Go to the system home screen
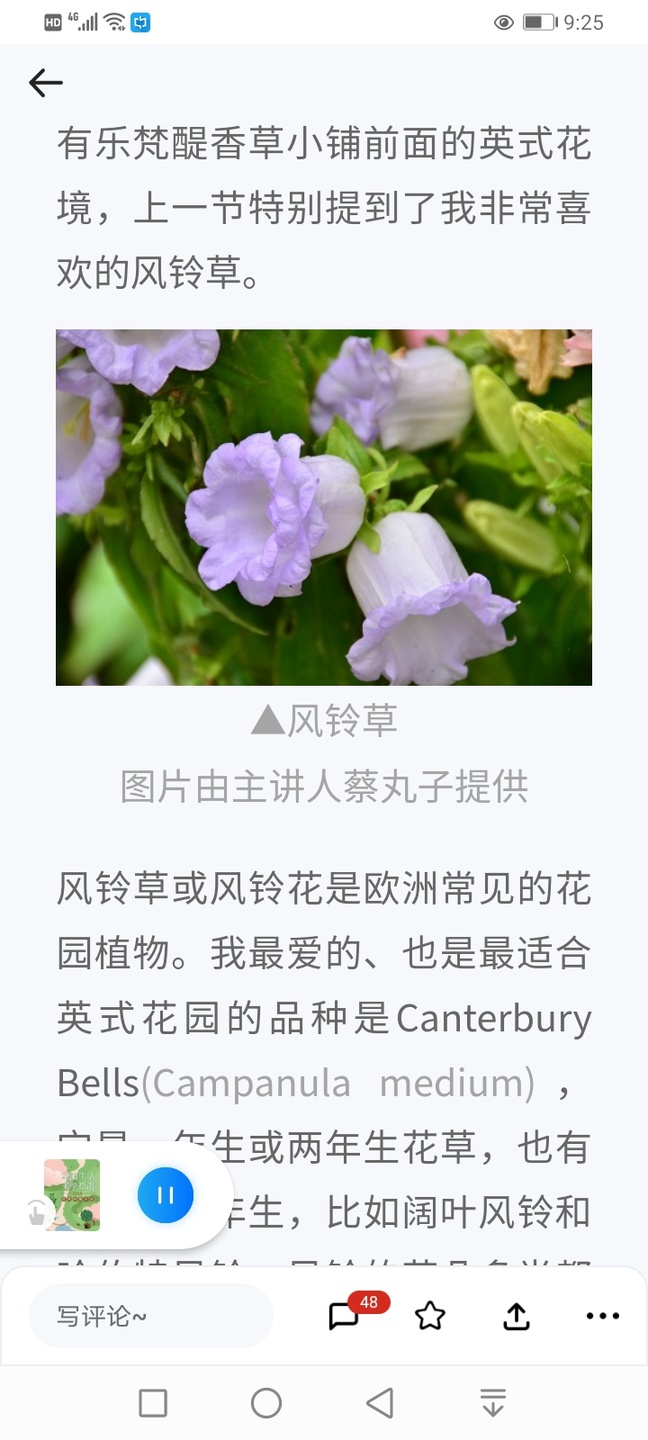 (266, 1403)
